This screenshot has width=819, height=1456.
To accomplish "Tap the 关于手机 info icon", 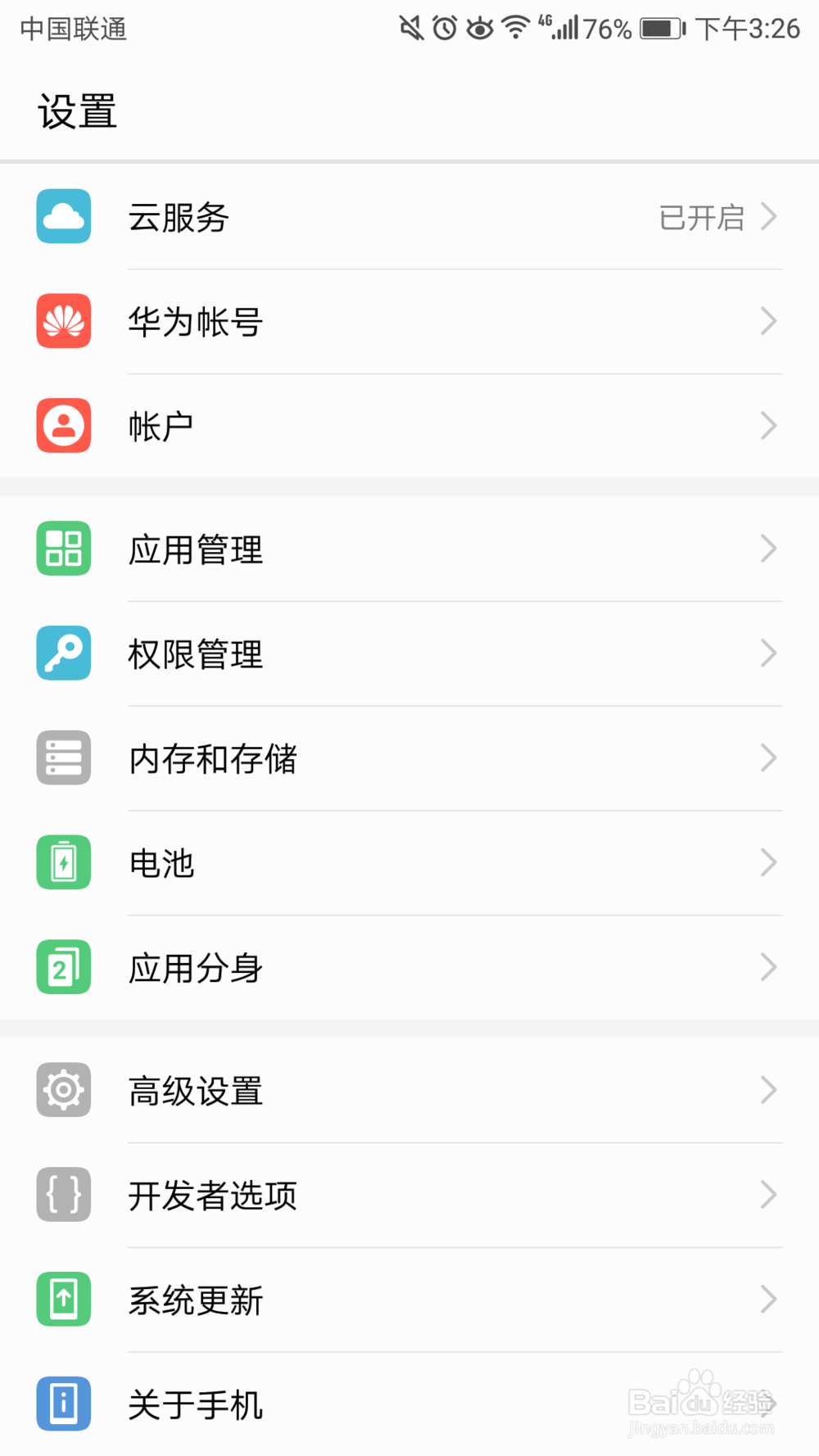I will click(63, 1404).
